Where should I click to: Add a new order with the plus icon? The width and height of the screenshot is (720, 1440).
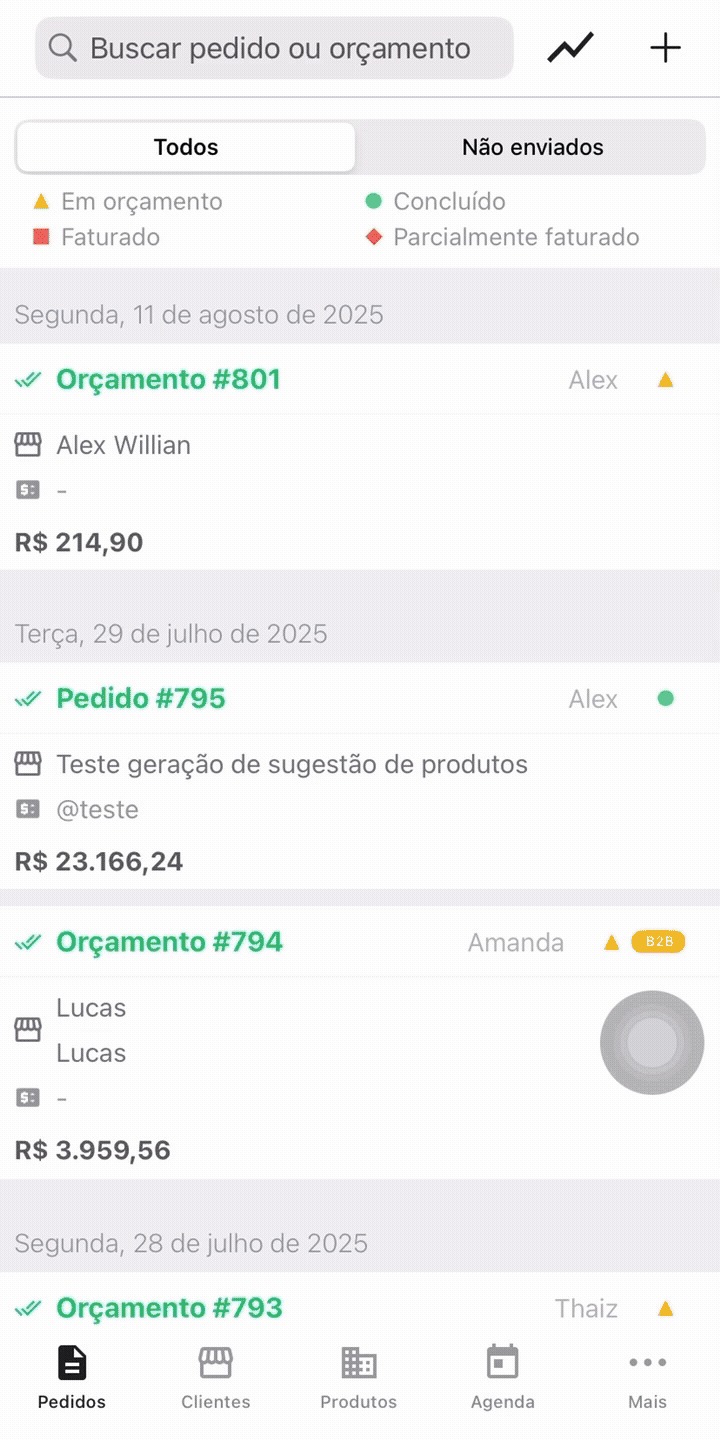(x=665, y=48)
